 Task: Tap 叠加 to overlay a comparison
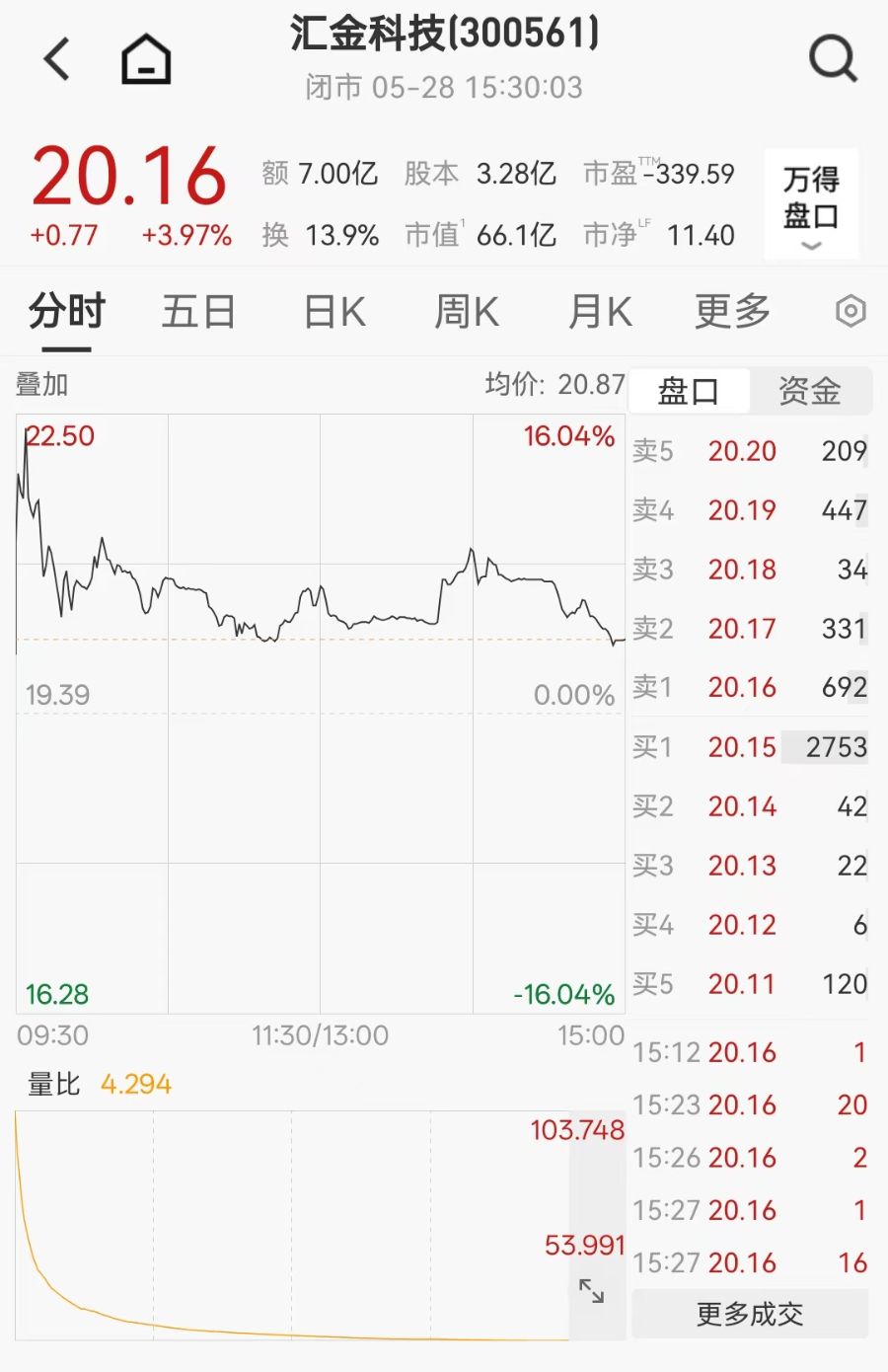coord(41,385)
